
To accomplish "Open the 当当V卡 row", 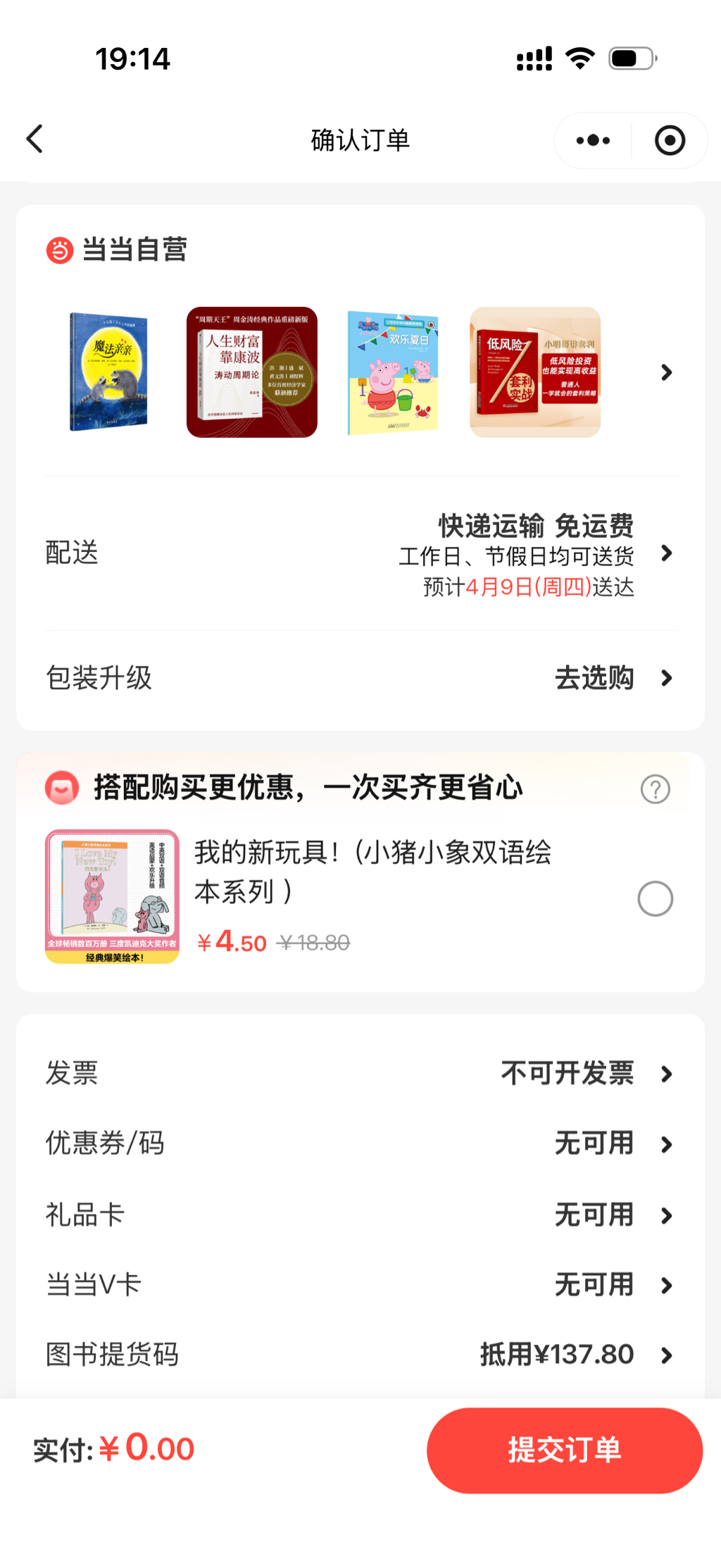I will coord(360,1285).
